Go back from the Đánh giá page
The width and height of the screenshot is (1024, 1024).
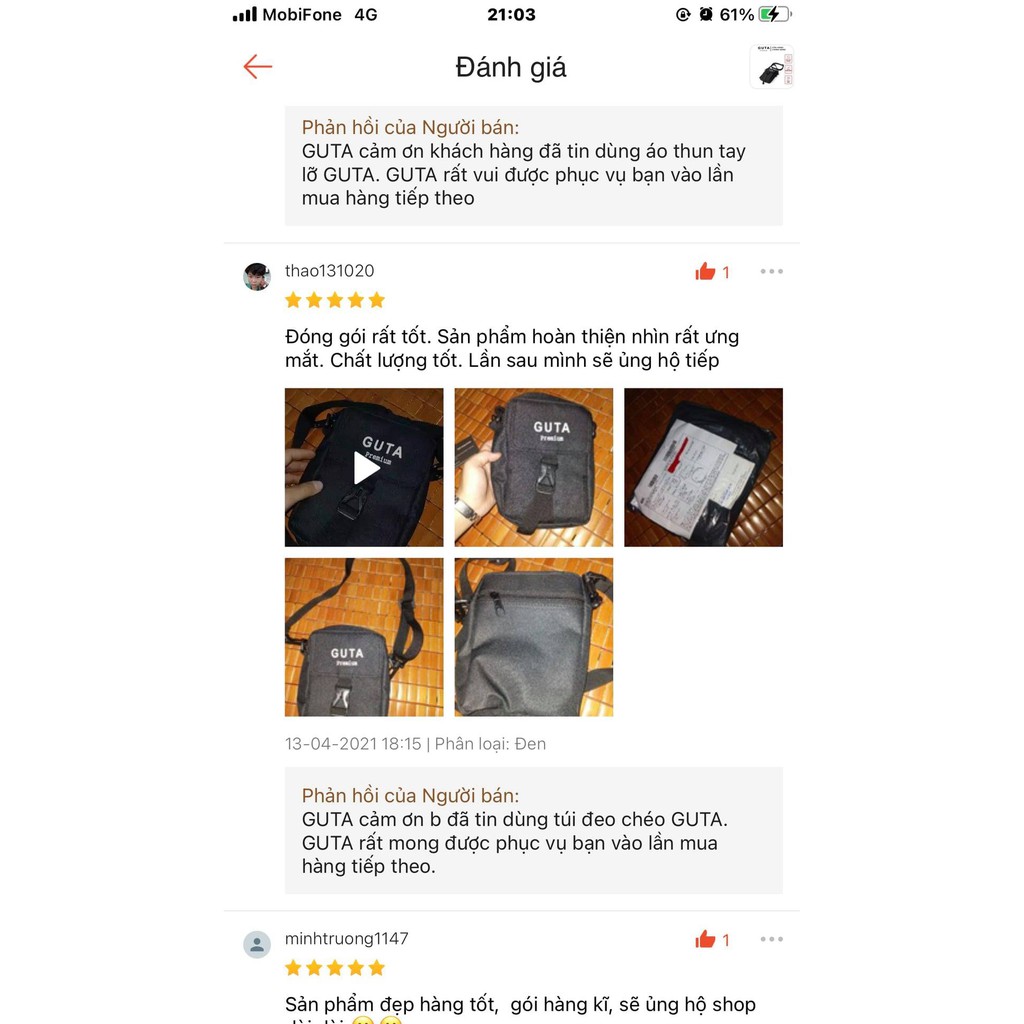click(x=258, y=67)
